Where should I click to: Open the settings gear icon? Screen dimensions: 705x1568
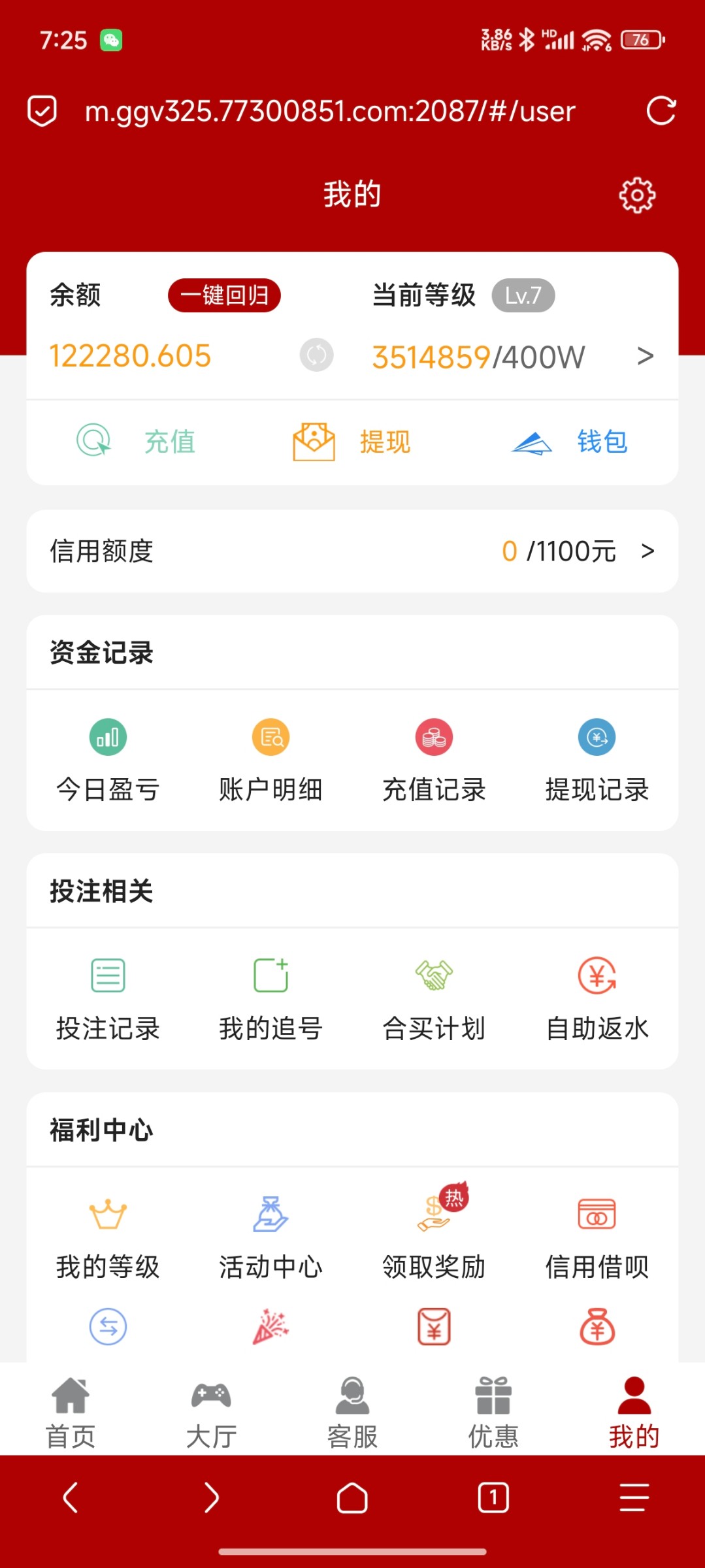pyautogui.click(x=637, y=195)
